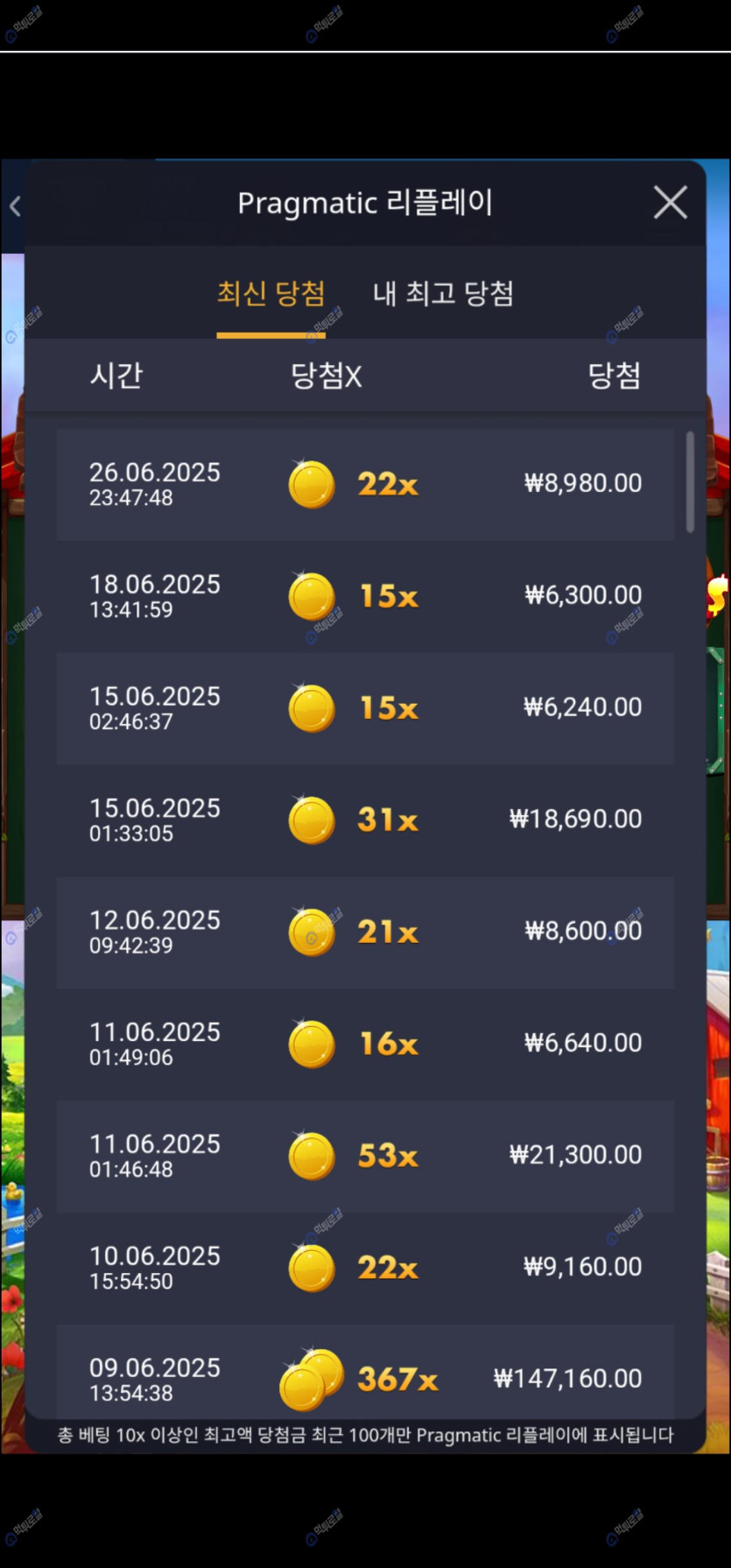Select the 최신 당첨 tab
The image size is (731, 1568).
[271, 293]
